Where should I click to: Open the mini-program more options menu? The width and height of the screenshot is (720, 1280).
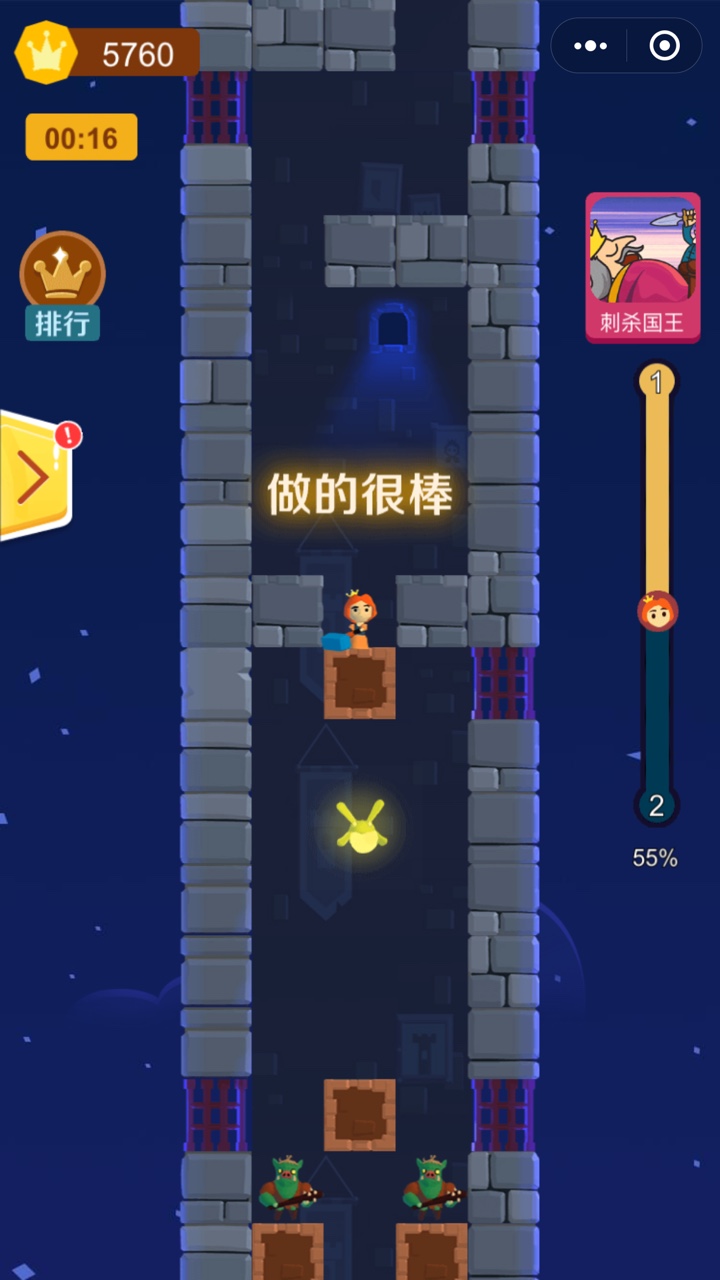590,46
